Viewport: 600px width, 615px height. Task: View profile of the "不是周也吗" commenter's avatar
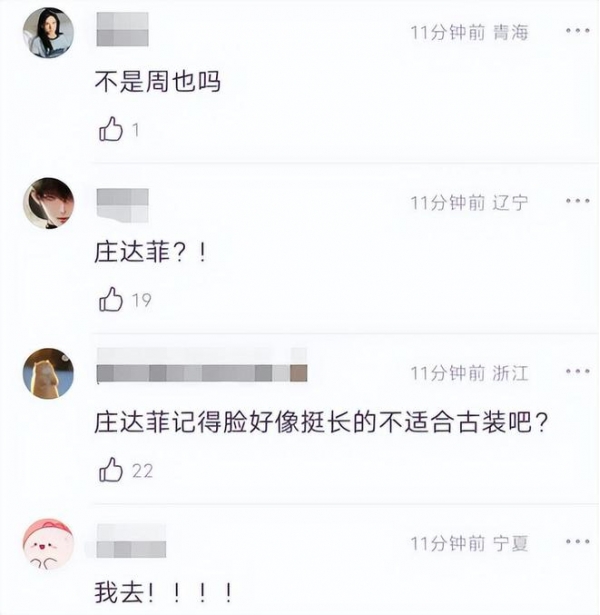[48, 33]
